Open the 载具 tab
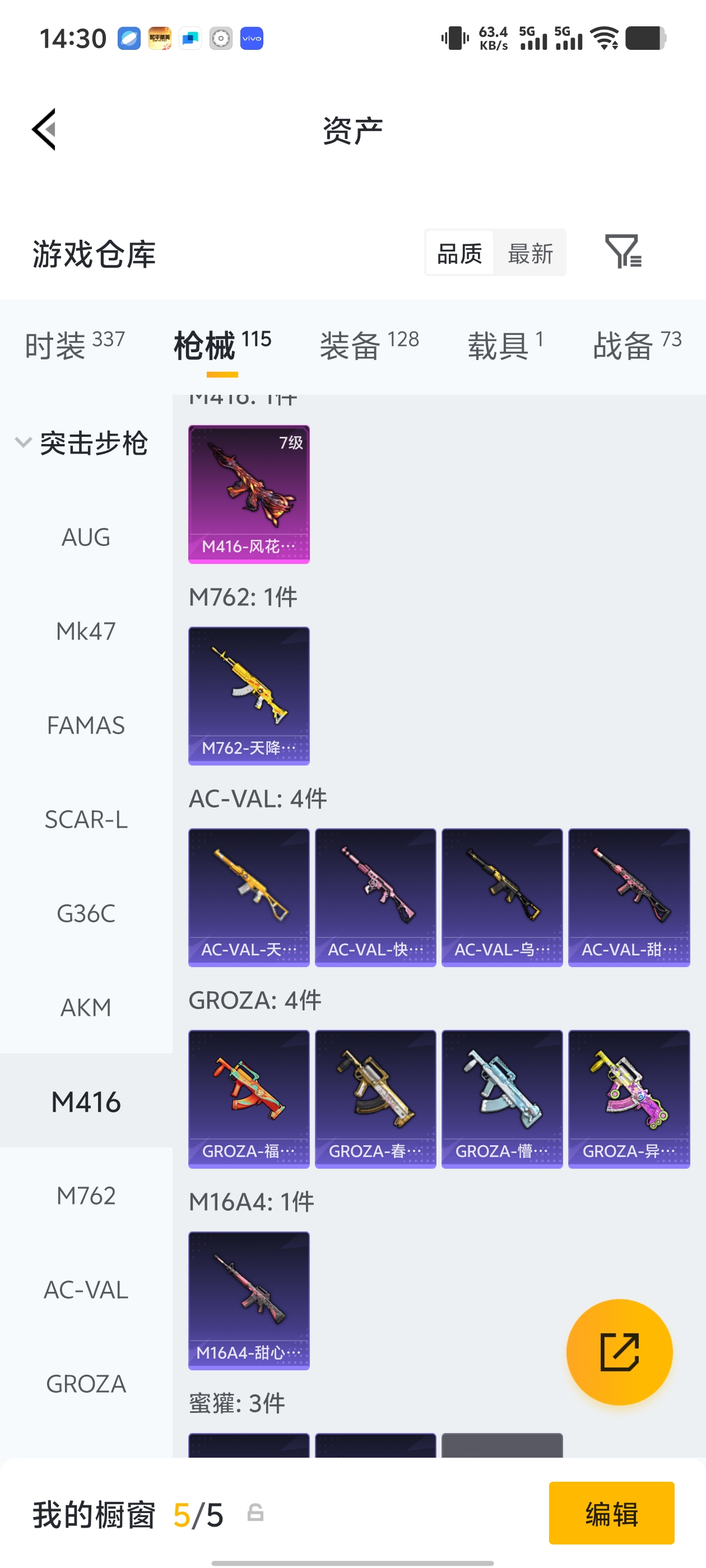 pyautogui.click(x=505, y=345)
